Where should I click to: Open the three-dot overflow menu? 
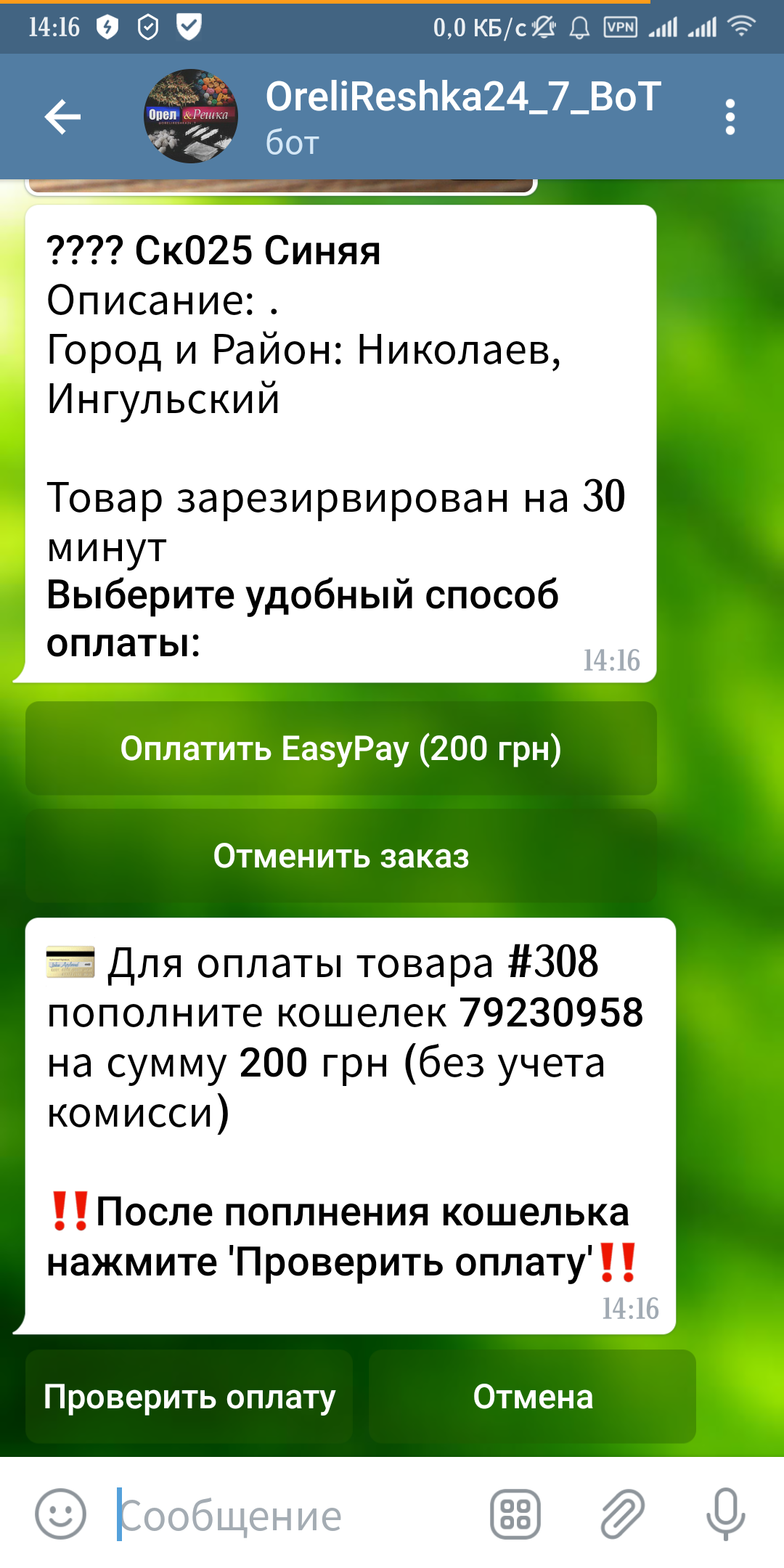point(730,117)
